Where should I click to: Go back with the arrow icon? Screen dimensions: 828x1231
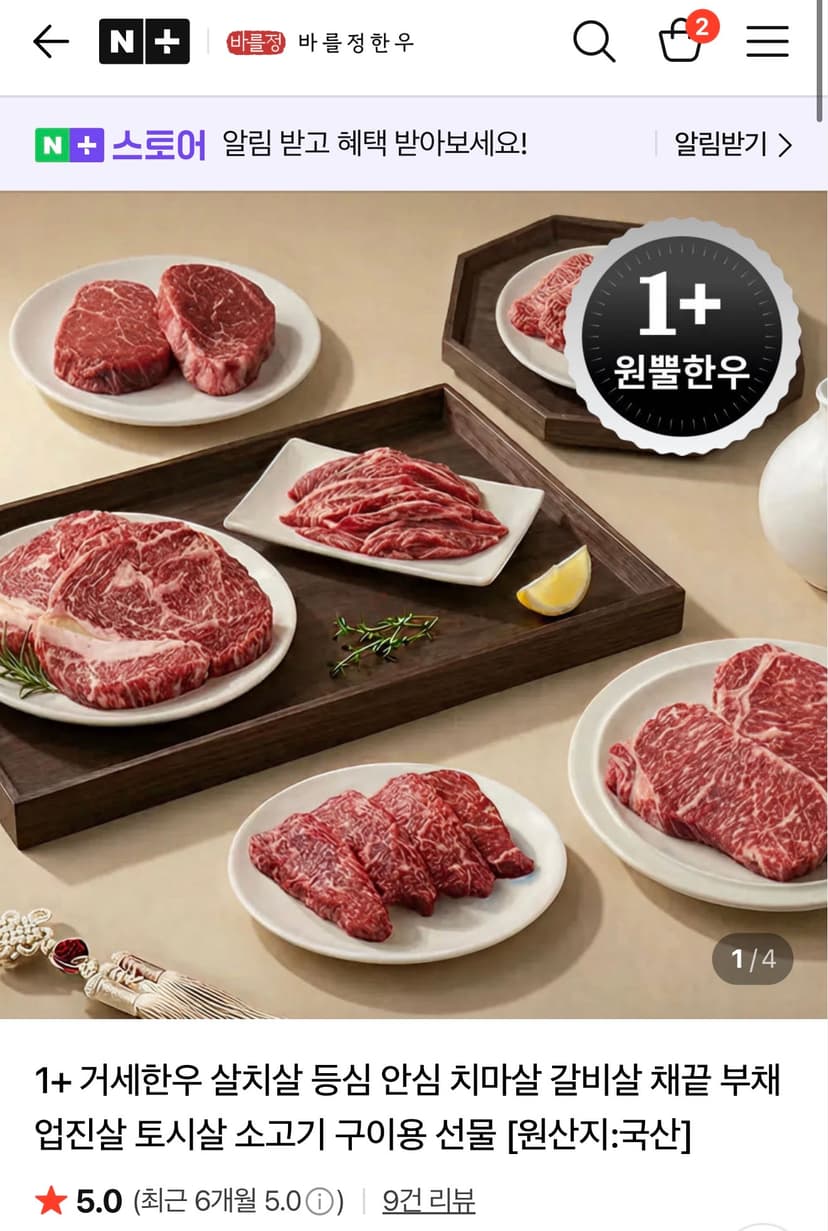(50, 42)
